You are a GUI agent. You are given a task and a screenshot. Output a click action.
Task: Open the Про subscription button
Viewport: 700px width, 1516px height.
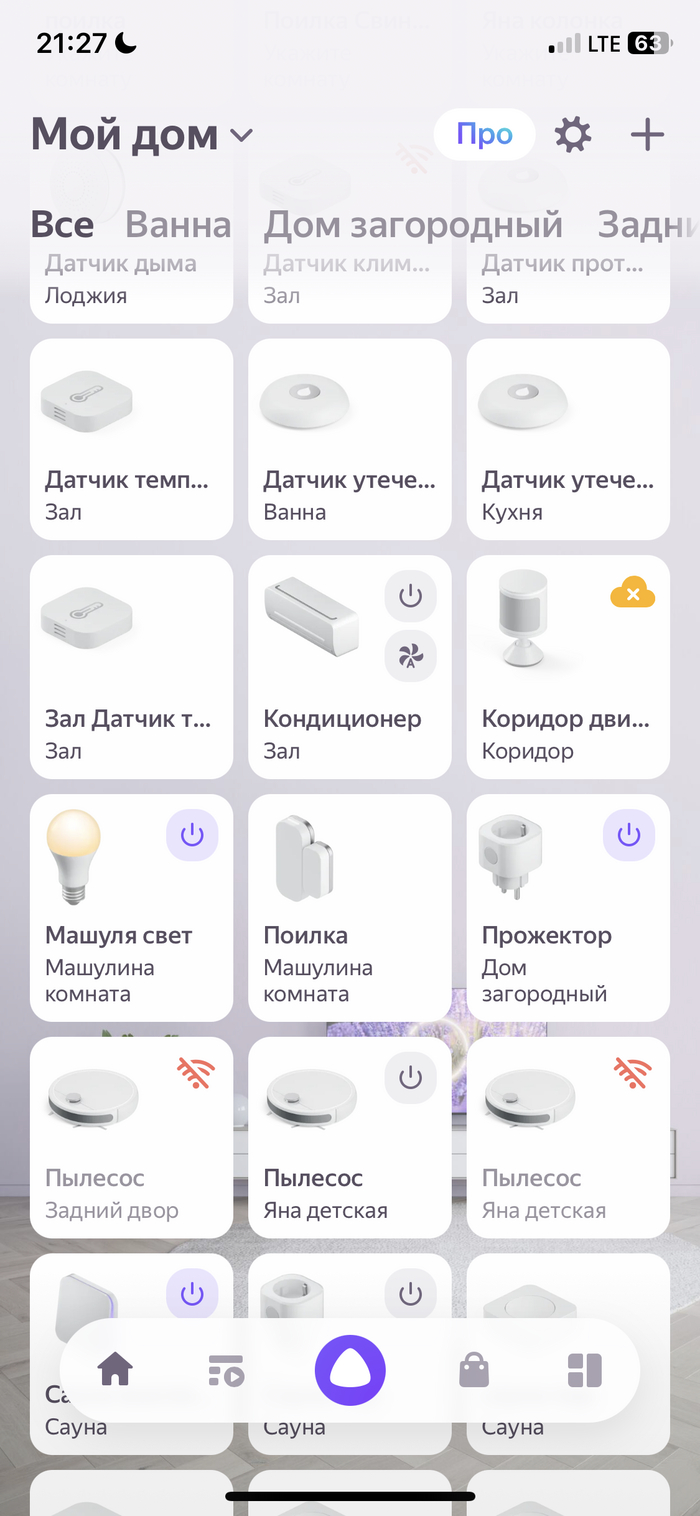coord(485,135)
